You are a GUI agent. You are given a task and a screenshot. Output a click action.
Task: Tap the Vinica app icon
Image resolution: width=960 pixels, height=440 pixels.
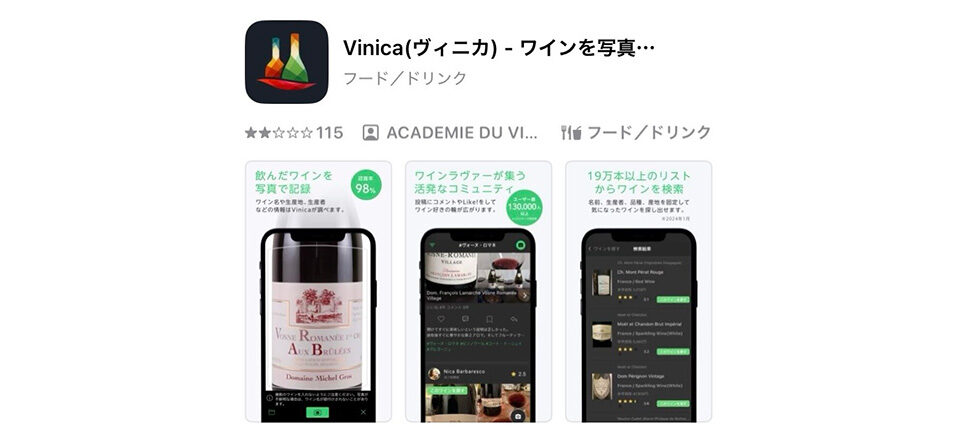tap(287, 62)
